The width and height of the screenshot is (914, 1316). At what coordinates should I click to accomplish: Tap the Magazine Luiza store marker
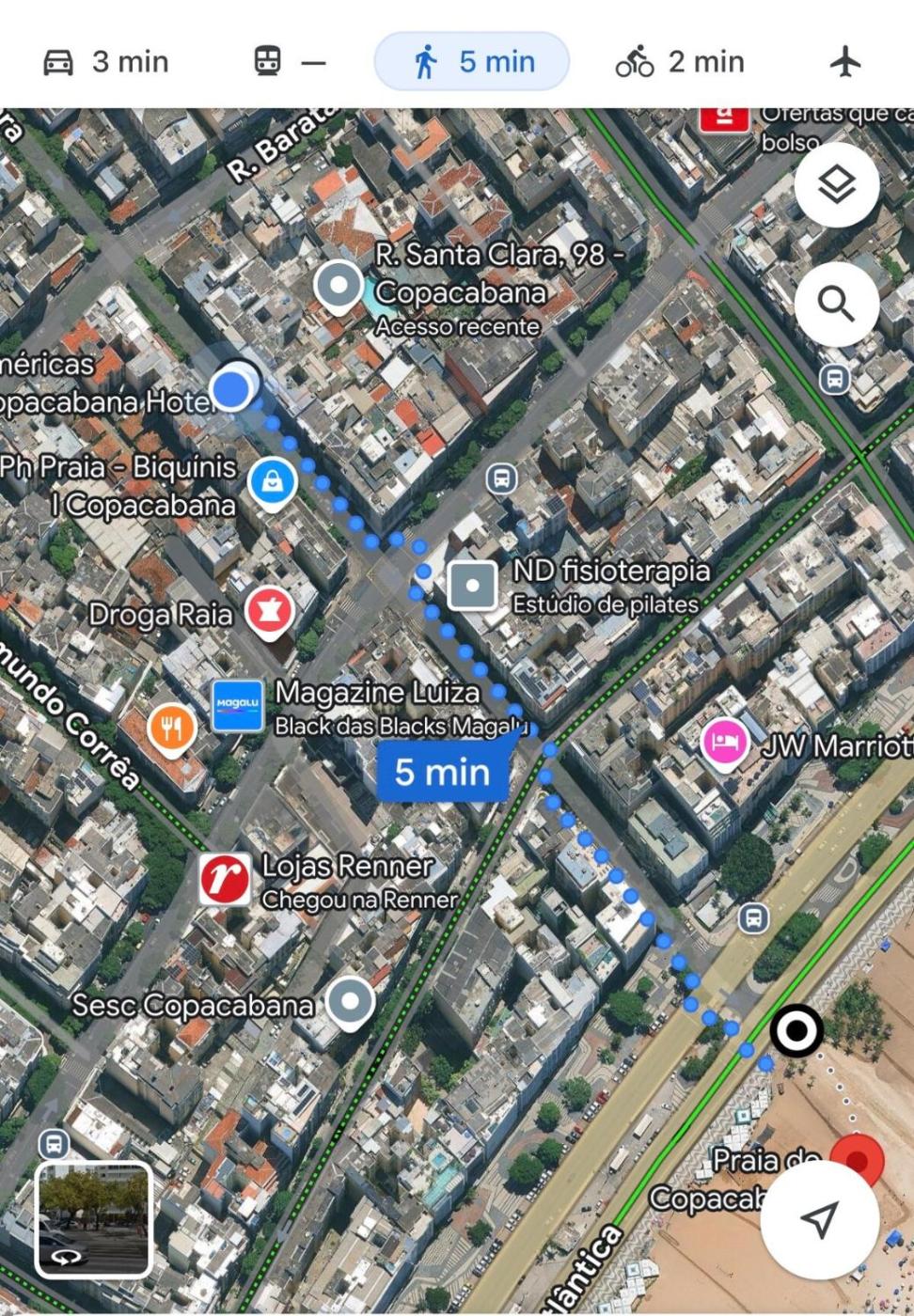point(238,706)
